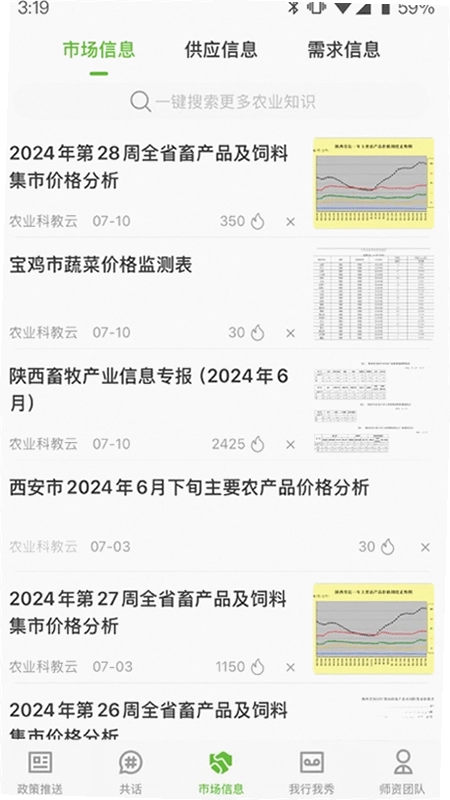Viewport: 450px width, 800px height.
Task: Dismiss the 第27周 article
Action: (x=290, y=667)
